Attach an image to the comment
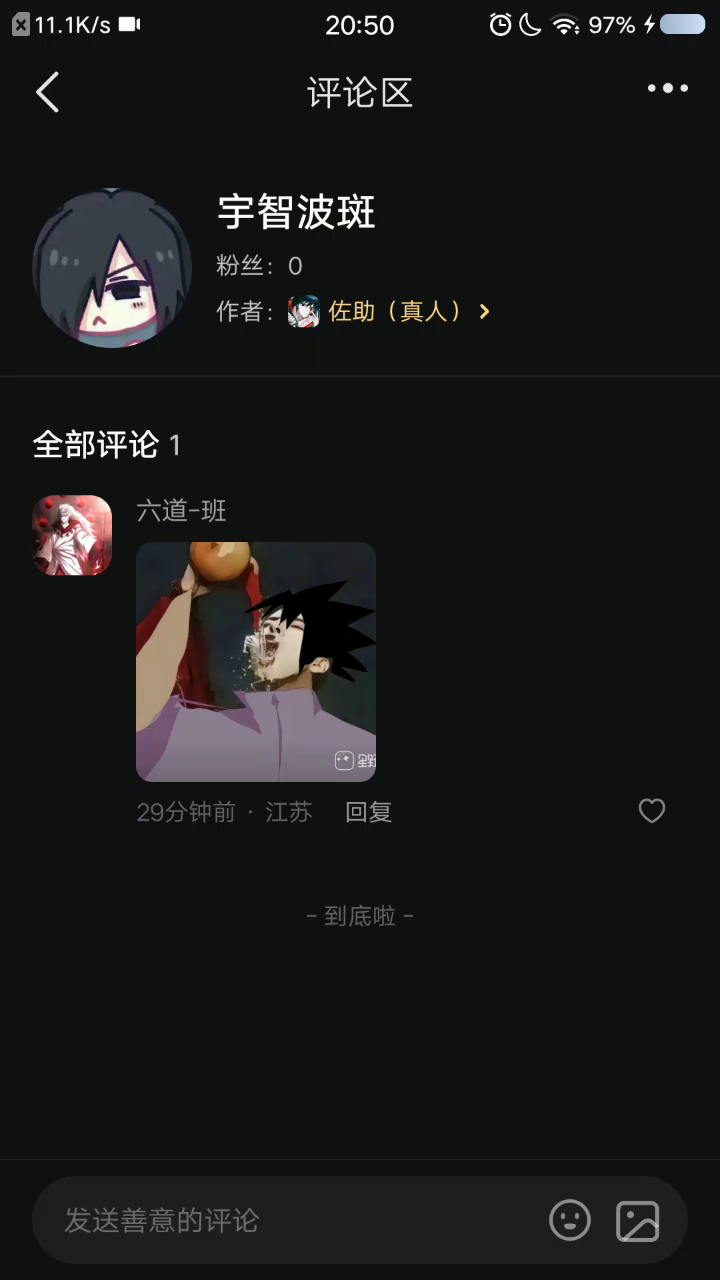The width and height of the screenshot is (720, 1280). (638, 1220)
